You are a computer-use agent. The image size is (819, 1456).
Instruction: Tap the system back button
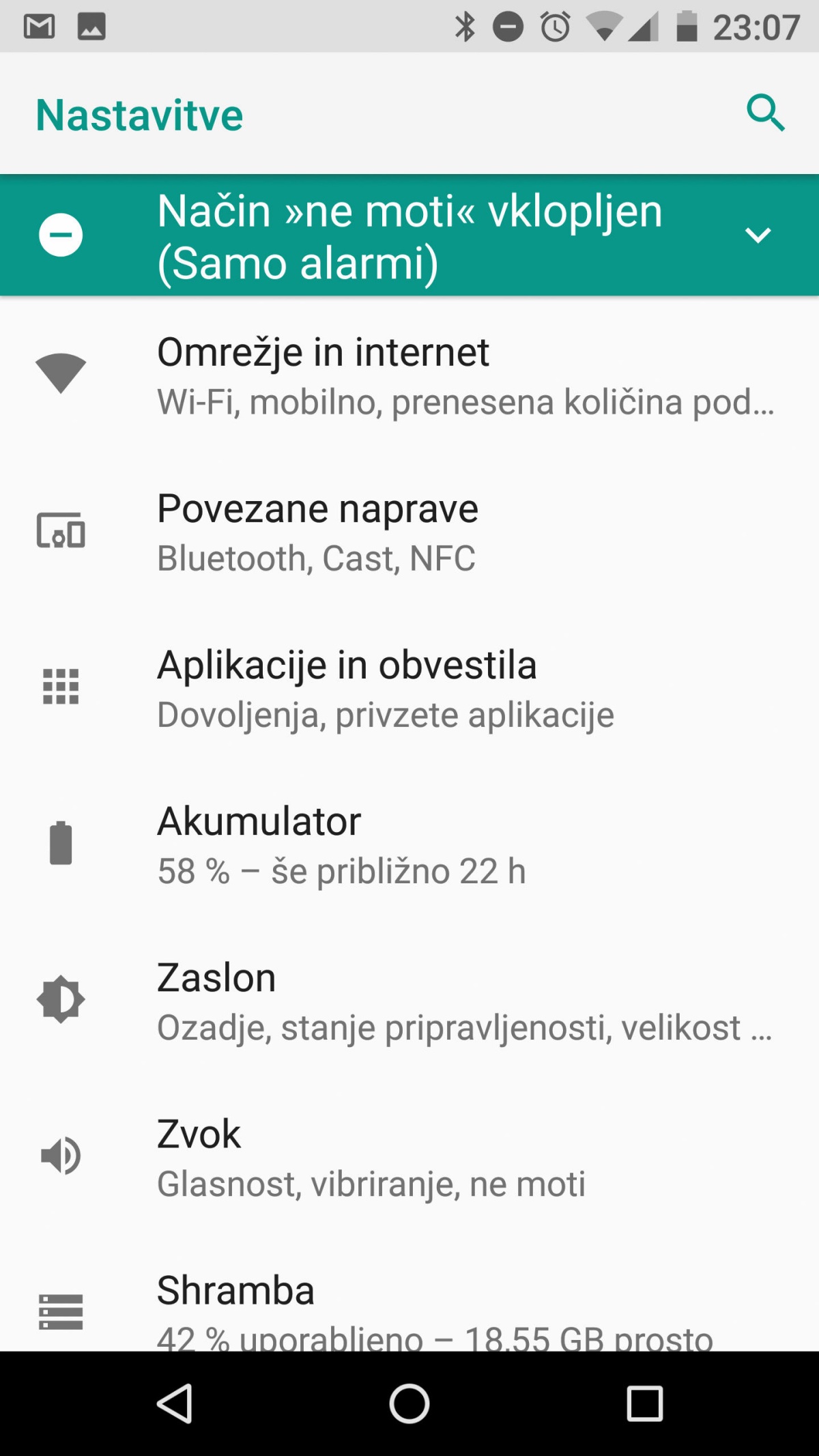(x=175, y=1403)
